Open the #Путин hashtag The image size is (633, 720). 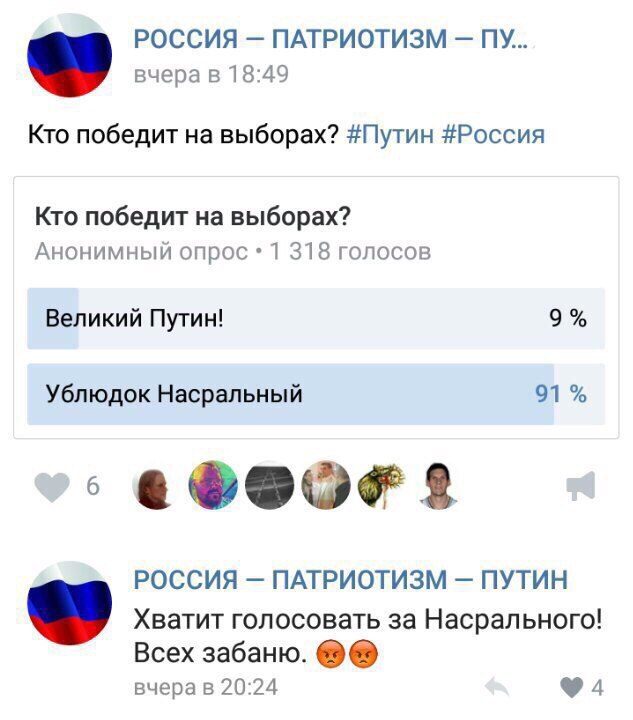(391, 134)
